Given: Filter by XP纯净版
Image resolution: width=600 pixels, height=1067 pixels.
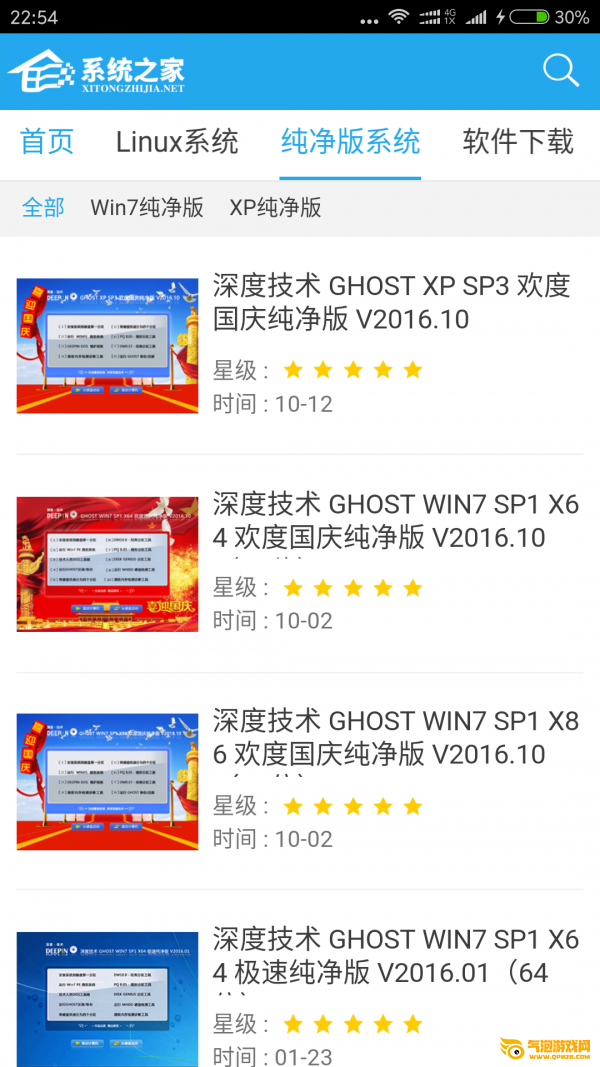Looking at the screenshot, I should (x=276, y=208).
